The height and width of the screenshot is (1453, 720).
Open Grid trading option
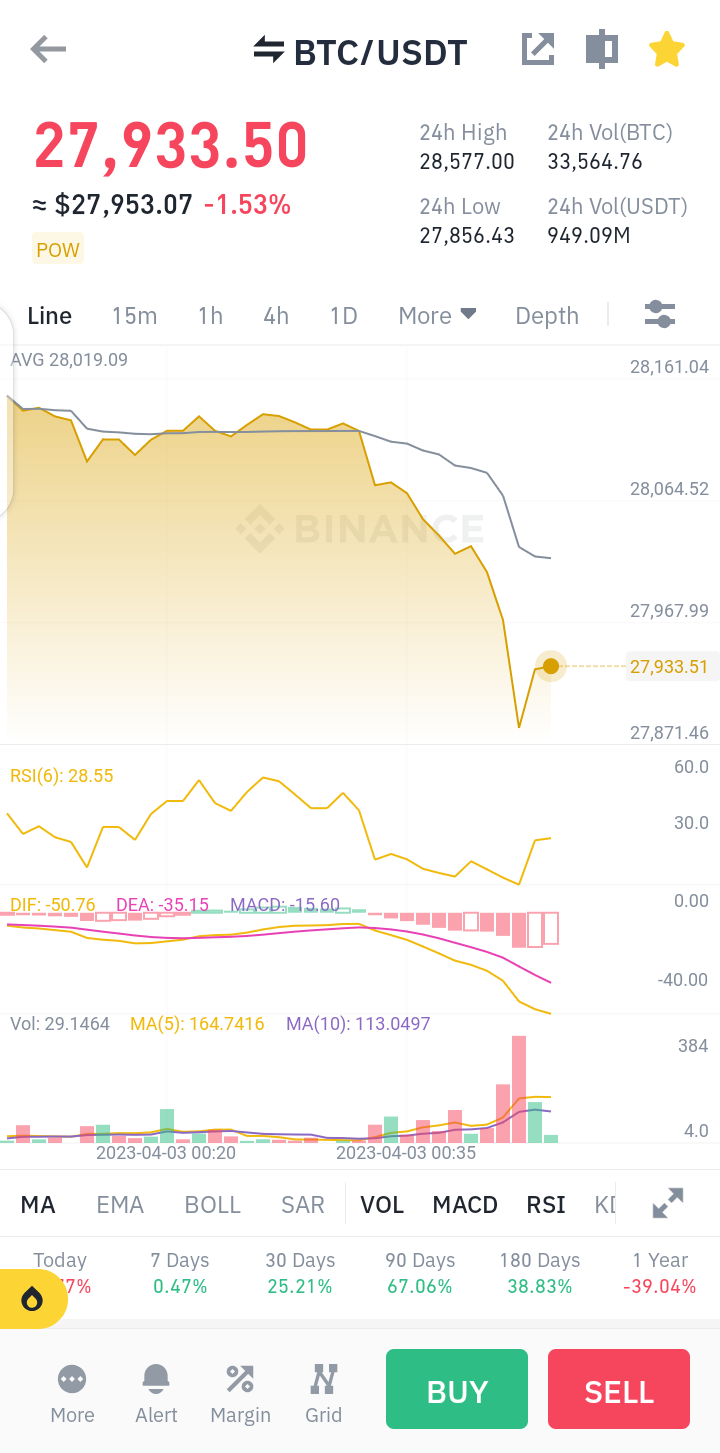pyautogui.click(x=323, y=1394)
